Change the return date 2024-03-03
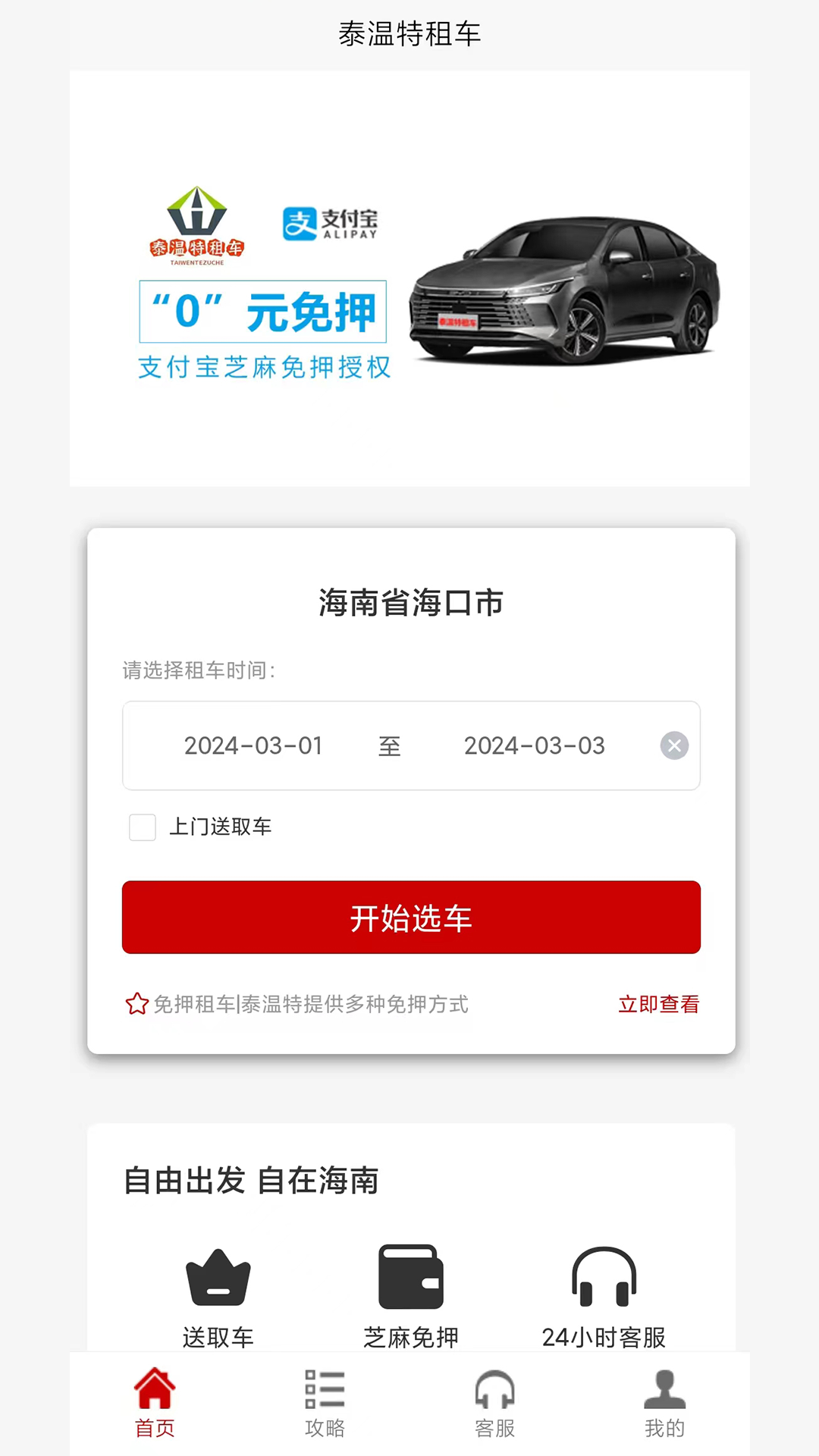Image resolution: width=819 pixels, height=1456 pixels. pyautogui.click(x=535, y=745)
